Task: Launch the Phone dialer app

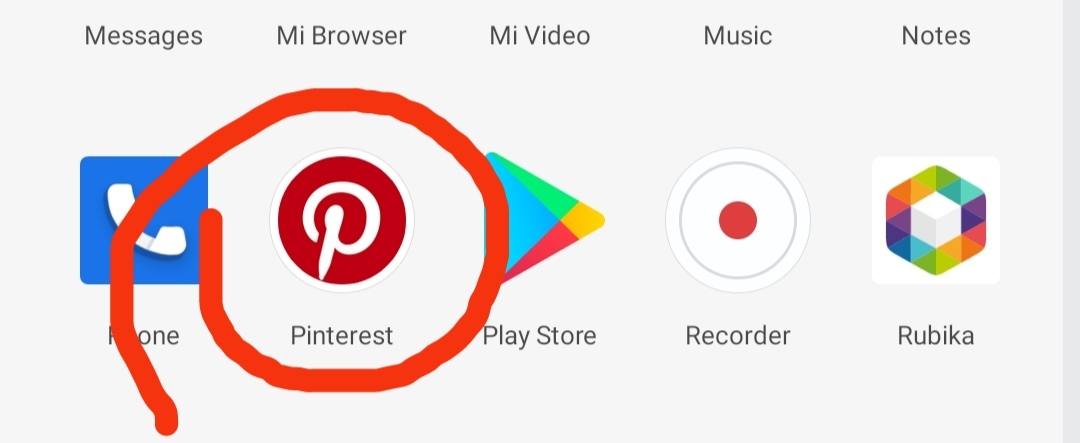Action: pyautogui.click(x=144, y=221)
